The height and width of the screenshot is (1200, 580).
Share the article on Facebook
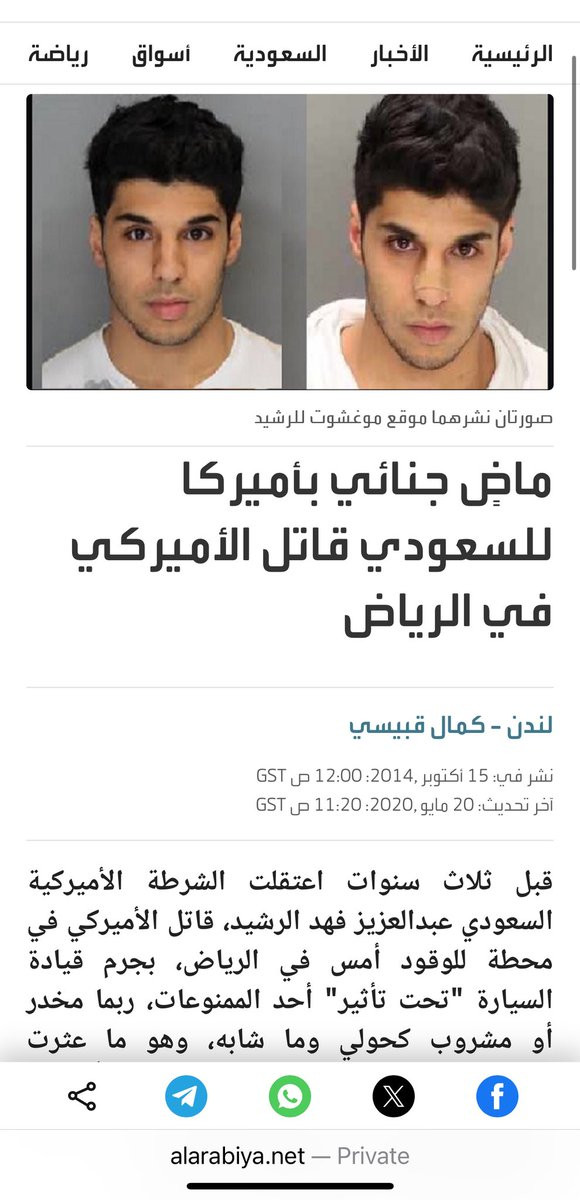pyautogui.click(x=497, y=1097)
